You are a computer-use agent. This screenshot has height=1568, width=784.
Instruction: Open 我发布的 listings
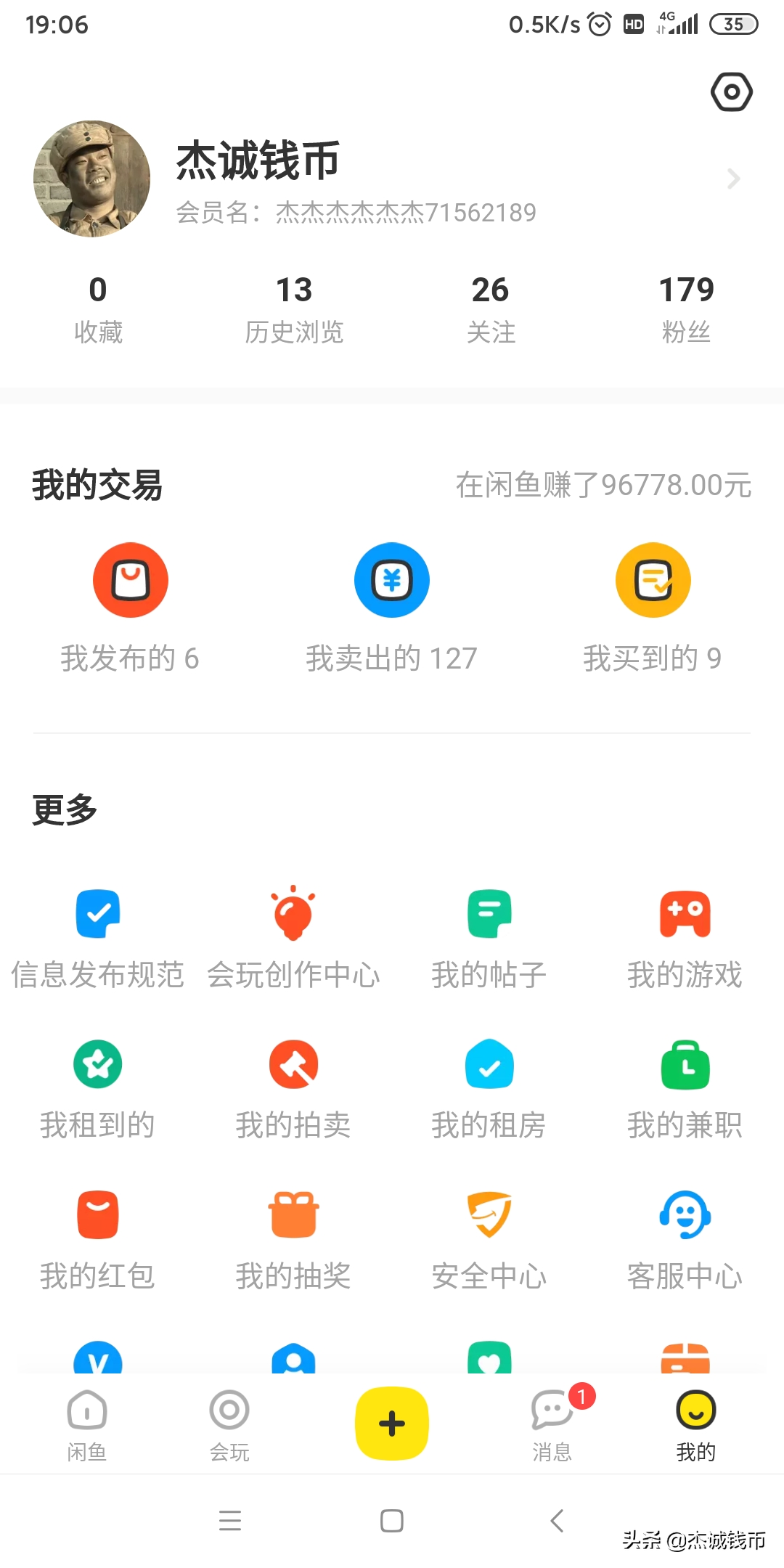click(131, 606)
